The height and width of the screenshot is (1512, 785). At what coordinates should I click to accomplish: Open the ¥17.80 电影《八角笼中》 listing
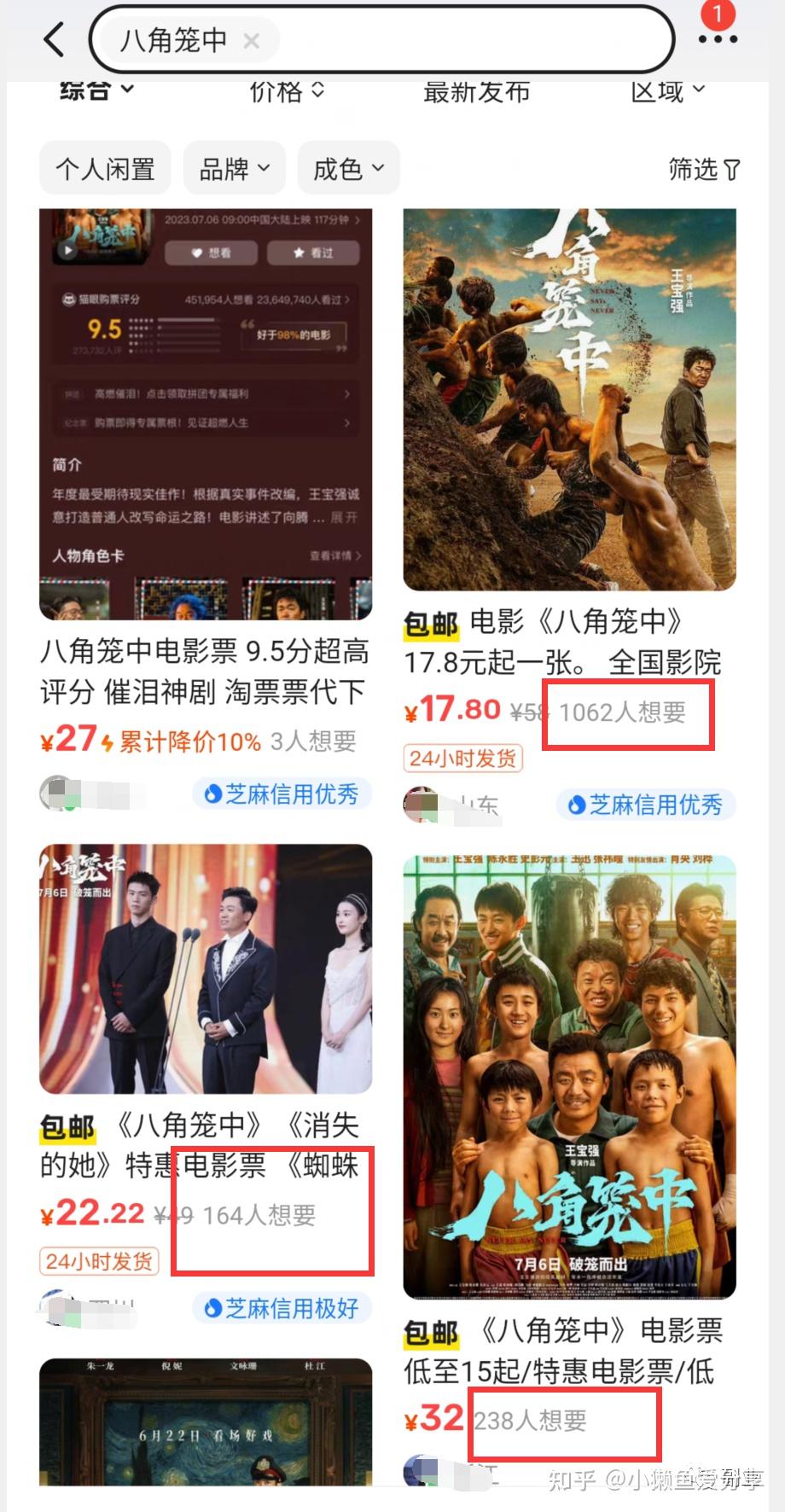click(569, 399)
